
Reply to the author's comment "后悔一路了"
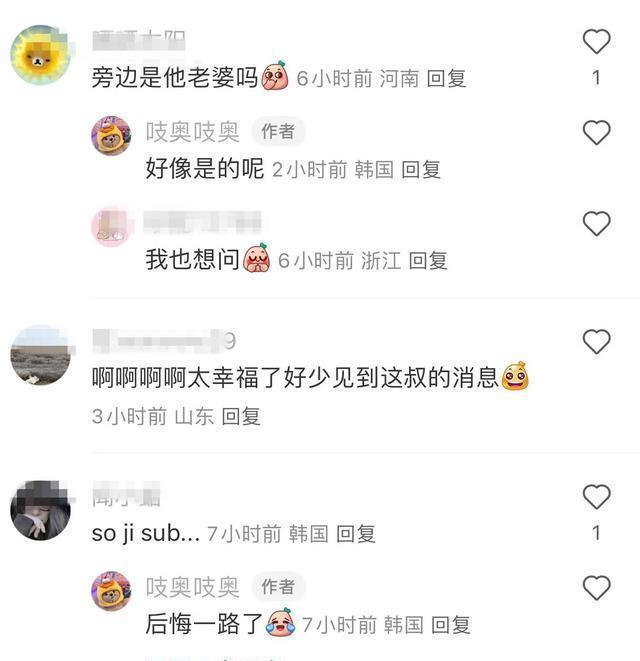click(450, 625)
